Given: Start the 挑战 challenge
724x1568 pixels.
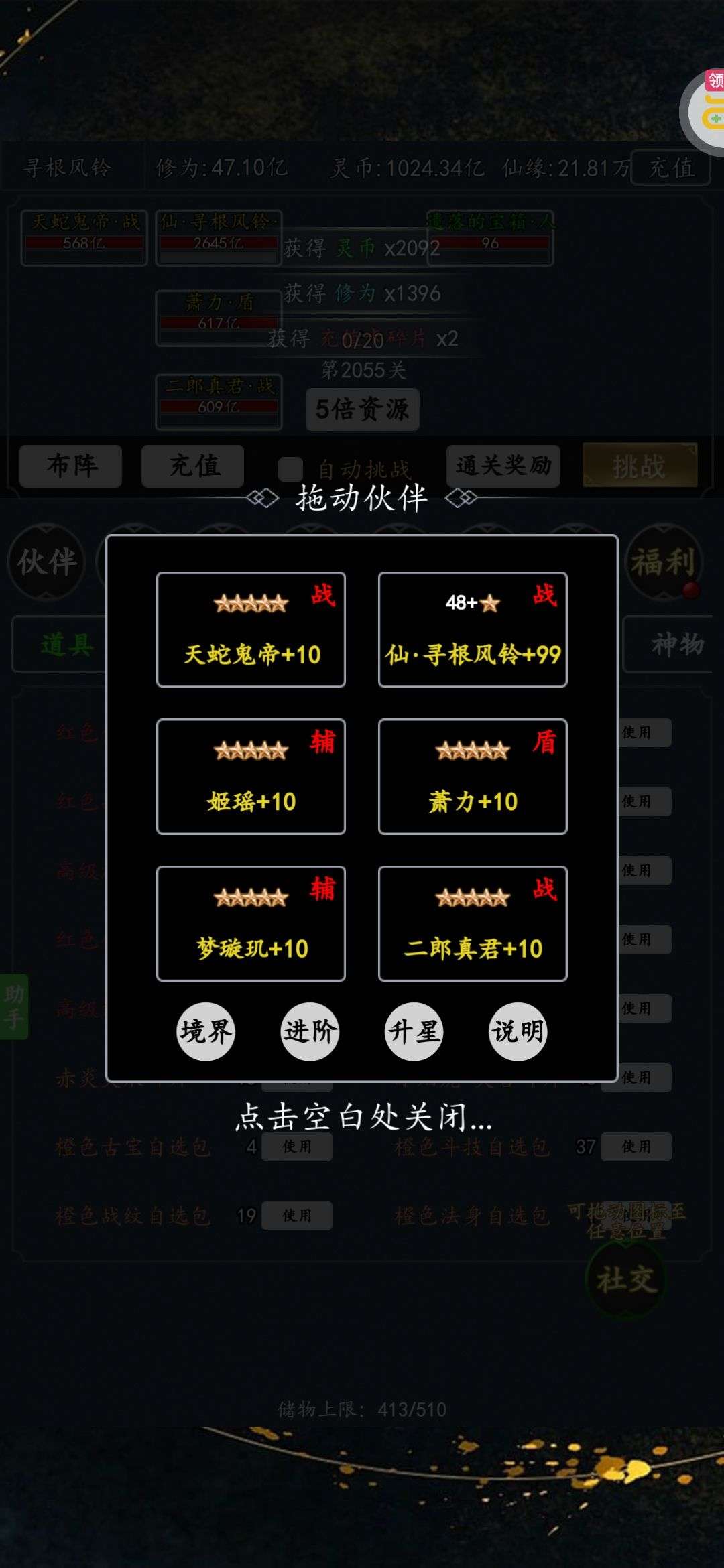Looking at the screenshot, I should pos(640,465).
